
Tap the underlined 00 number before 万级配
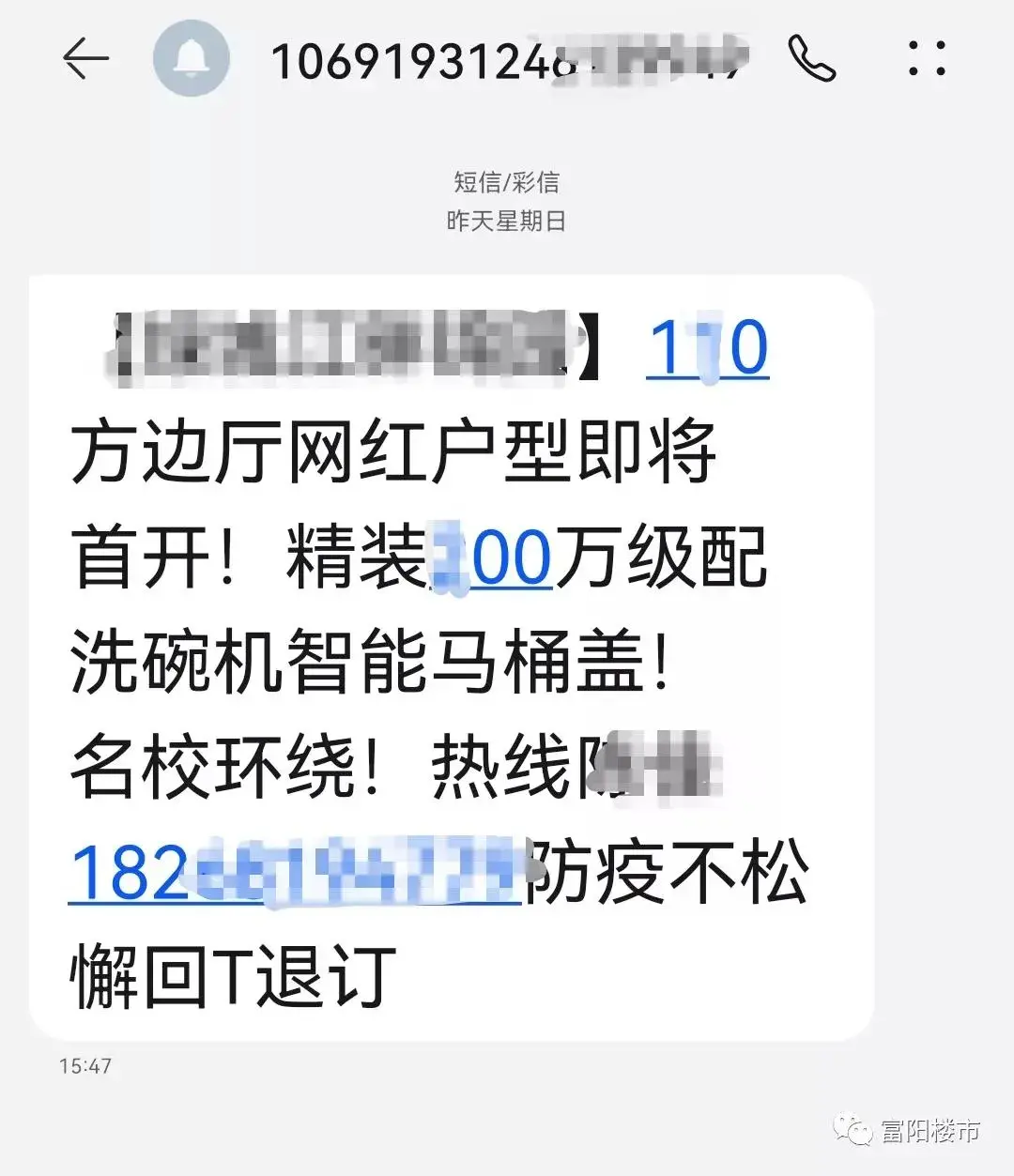(494, 558)
